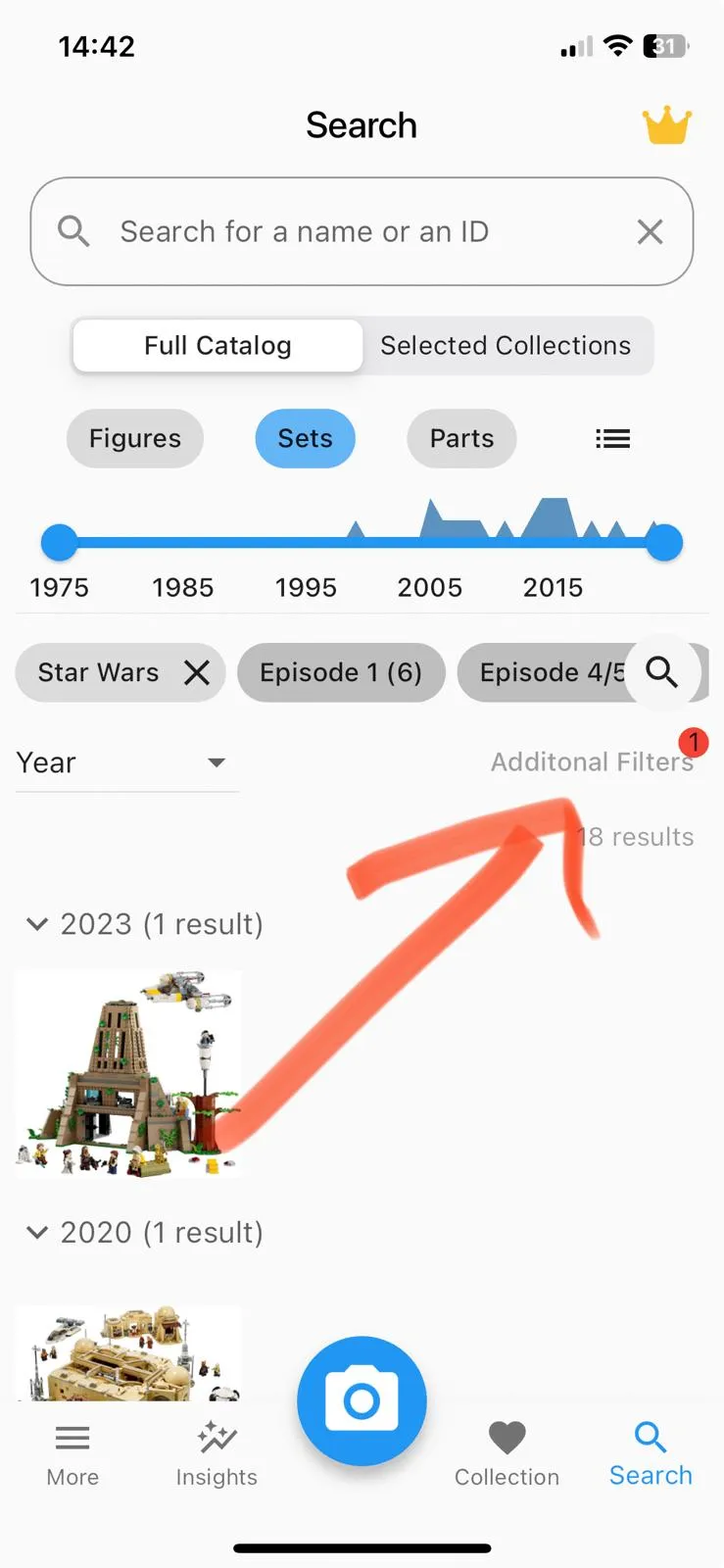The height and width of the screenshot is (1568, 724).
Task: Choose the Parts chip
Action: (461, 438)
